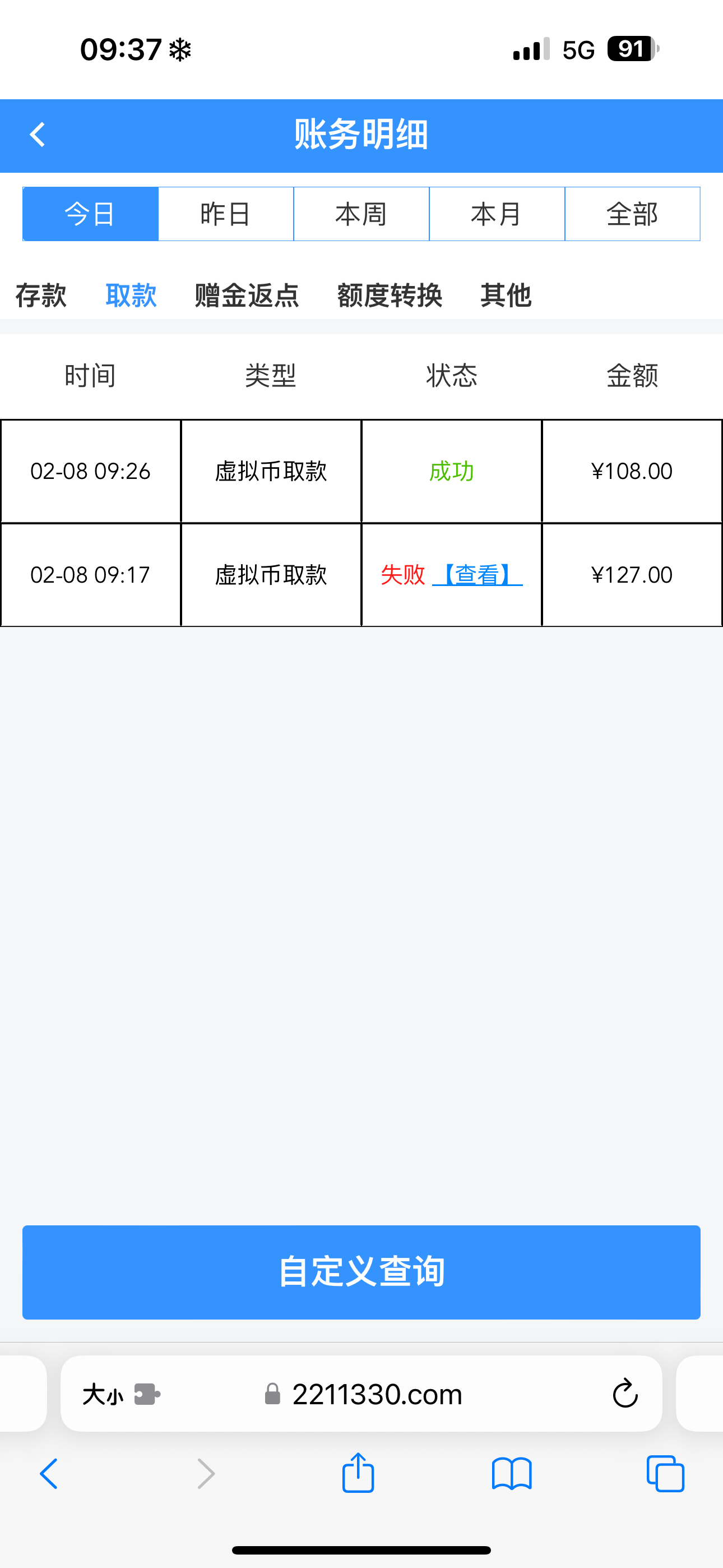View the 其他 records tab
The width and height of the screenshot is (723, 1568).
(506, 296)
